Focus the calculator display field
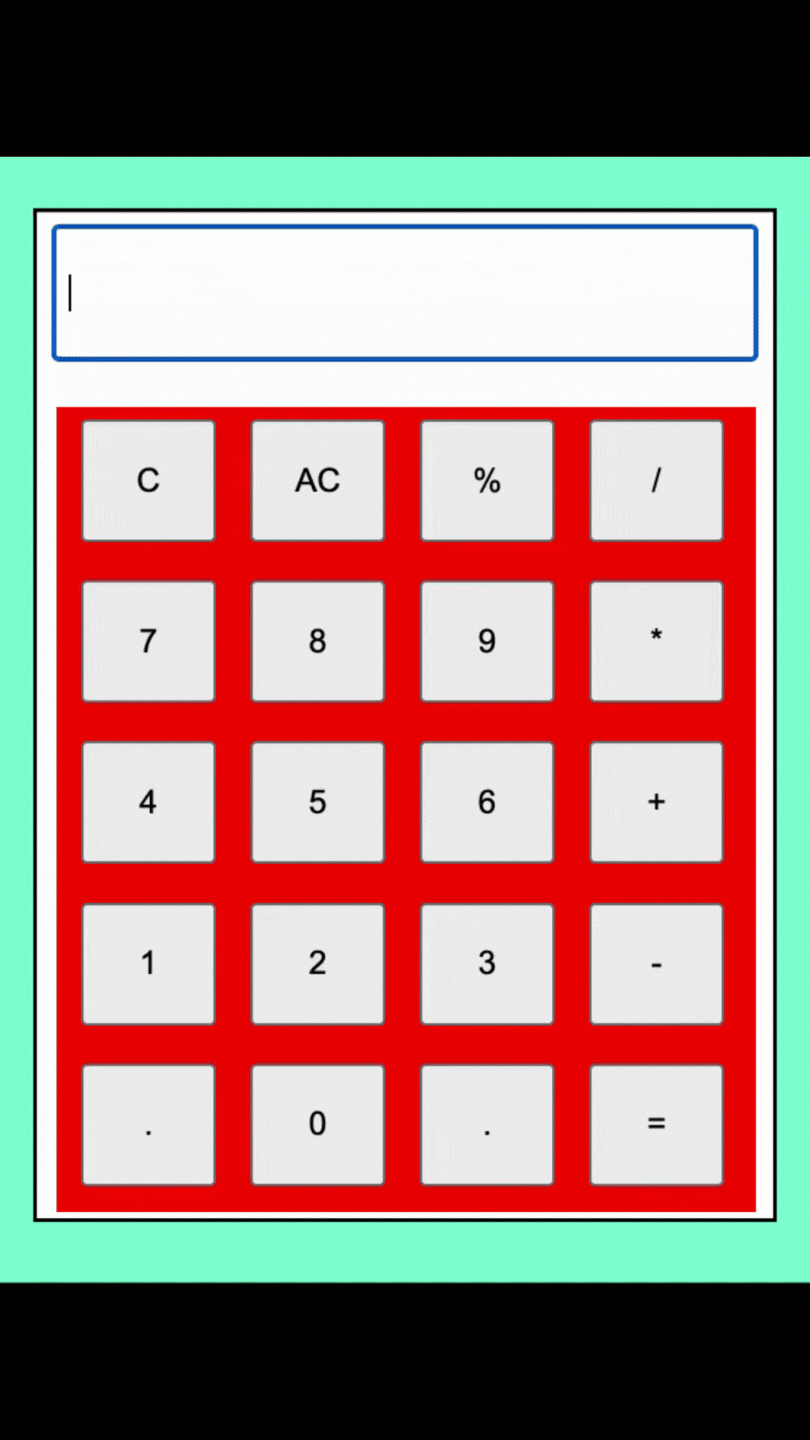 pos(405,293)
